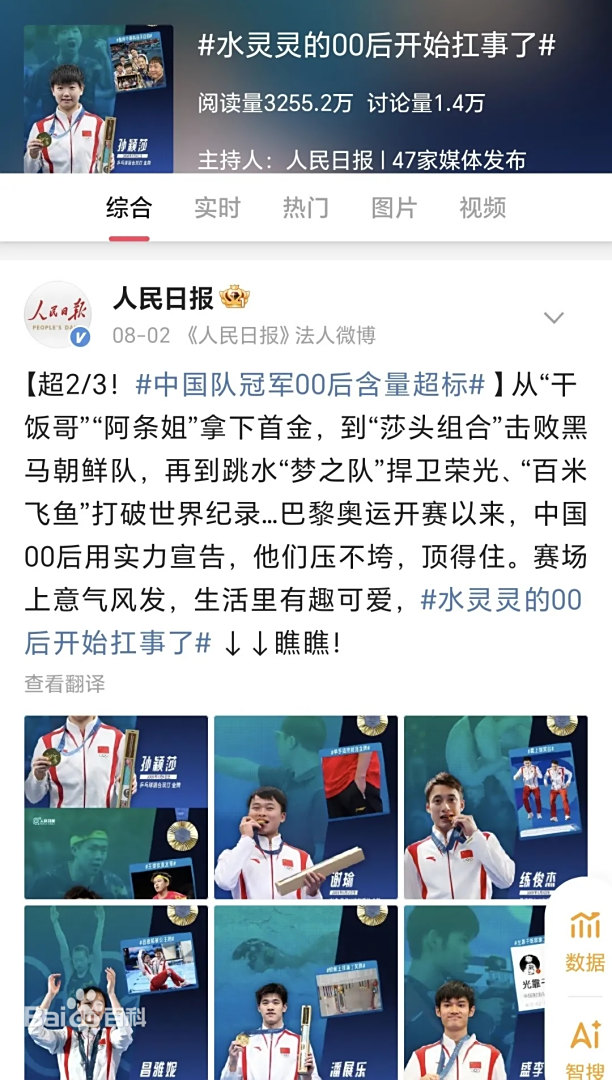612x1080 pixels.
Task: Open 人民日报 profile avatar
Action: (59, 315)
